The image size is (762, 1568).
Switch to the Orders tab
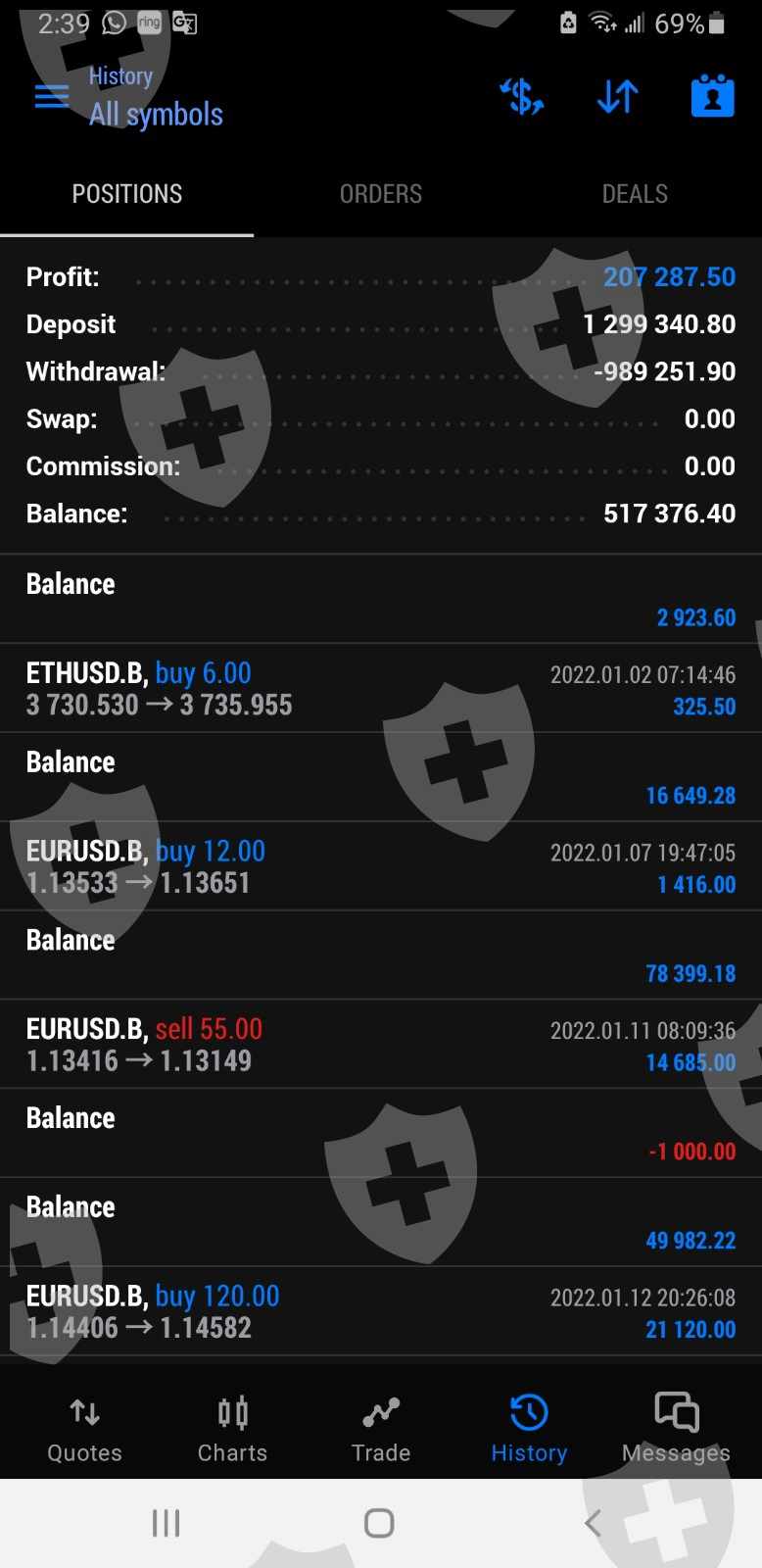[x=381, y=194]
